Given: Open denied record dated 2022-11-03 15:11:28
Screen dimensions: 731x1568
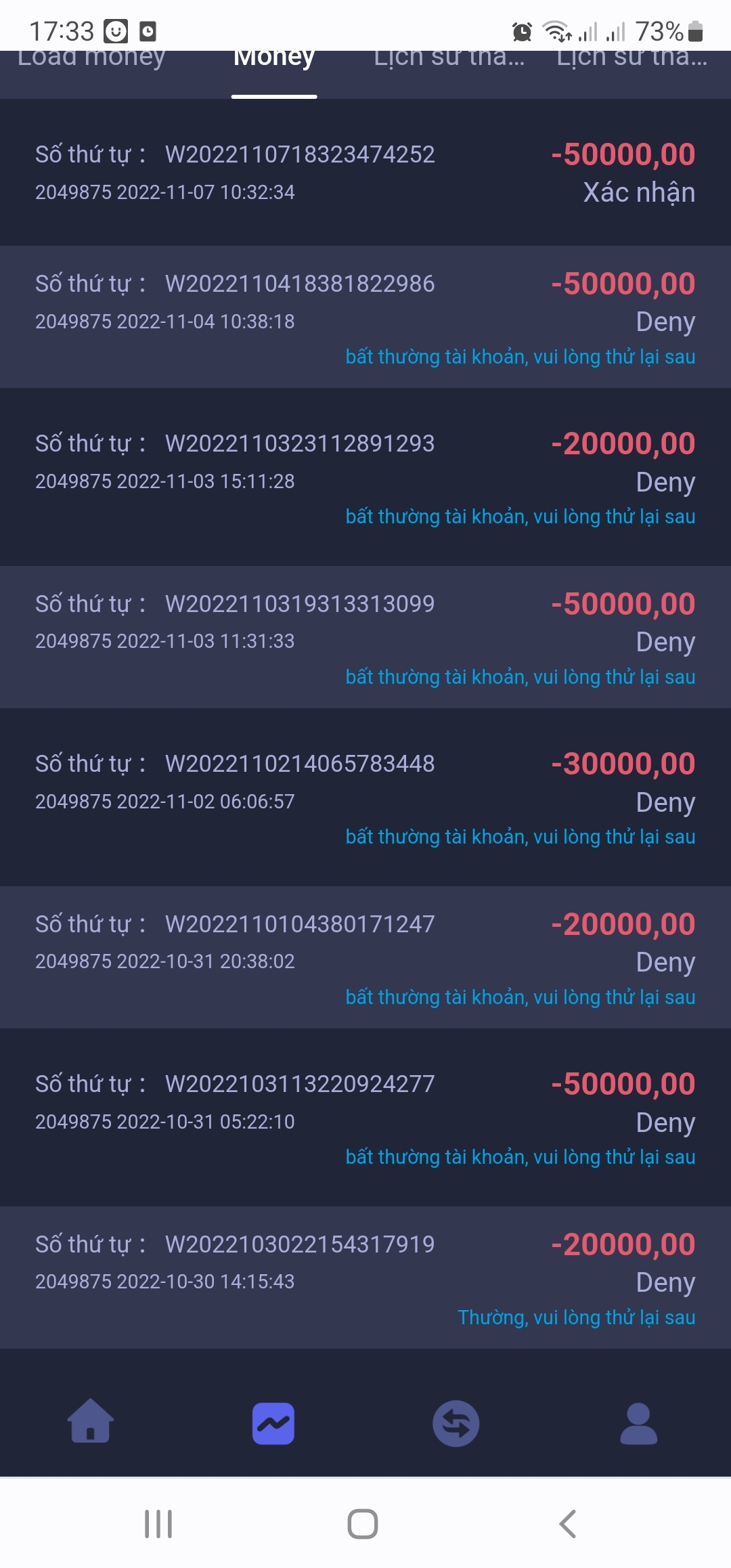Looking at the screenshot, I should (x=365, y=477).
